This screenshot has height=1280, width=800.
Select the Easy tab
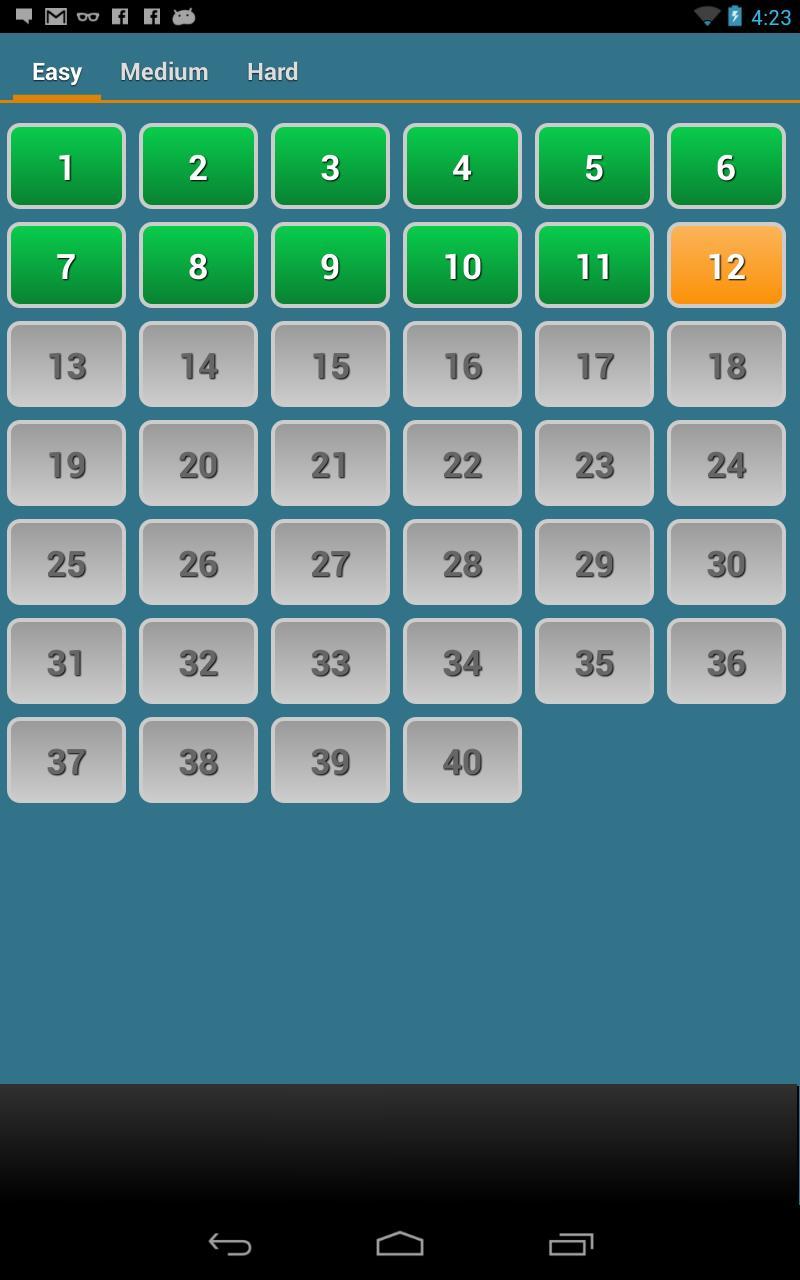[x=57, y=72]
